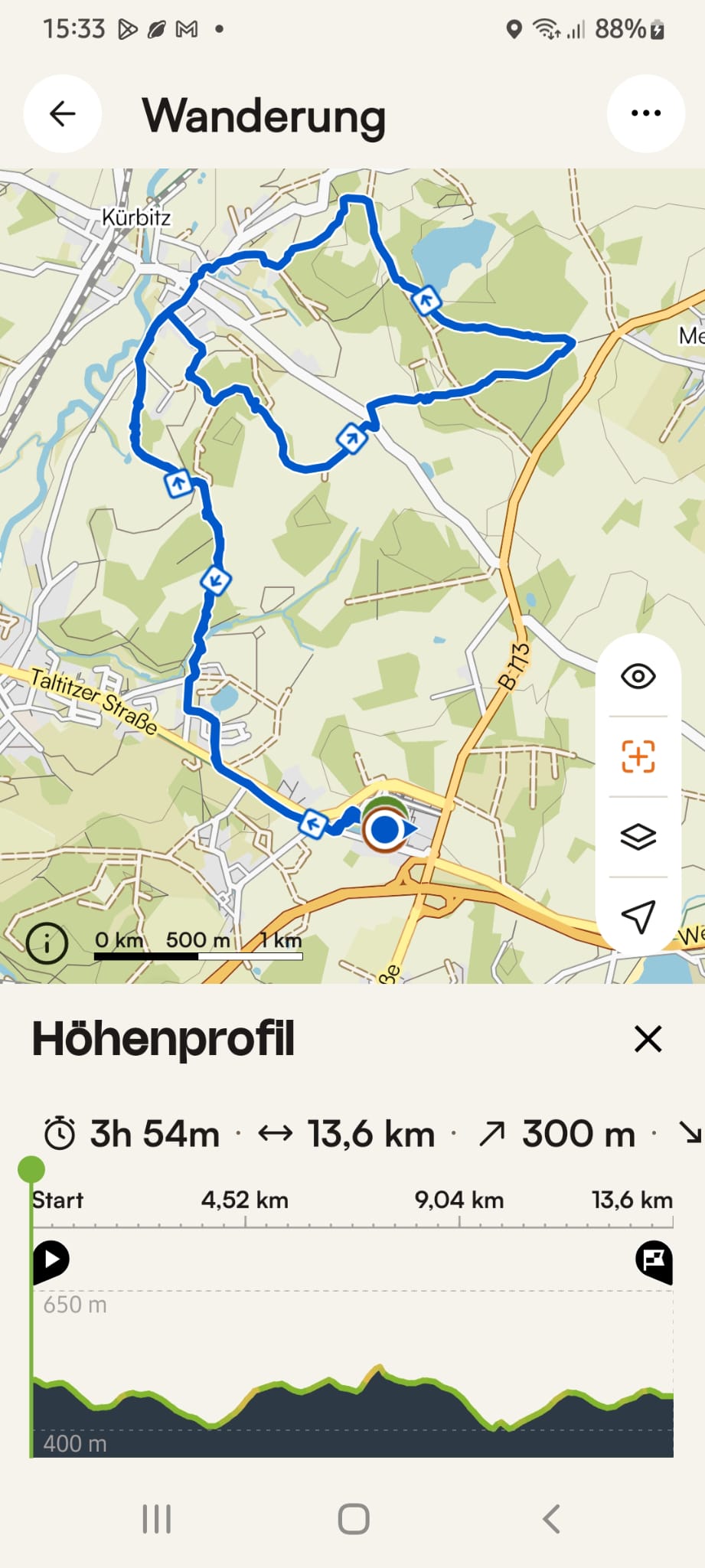Close the Höhenprofil panel
The image size is (705, 1568).
[648, 1039]
